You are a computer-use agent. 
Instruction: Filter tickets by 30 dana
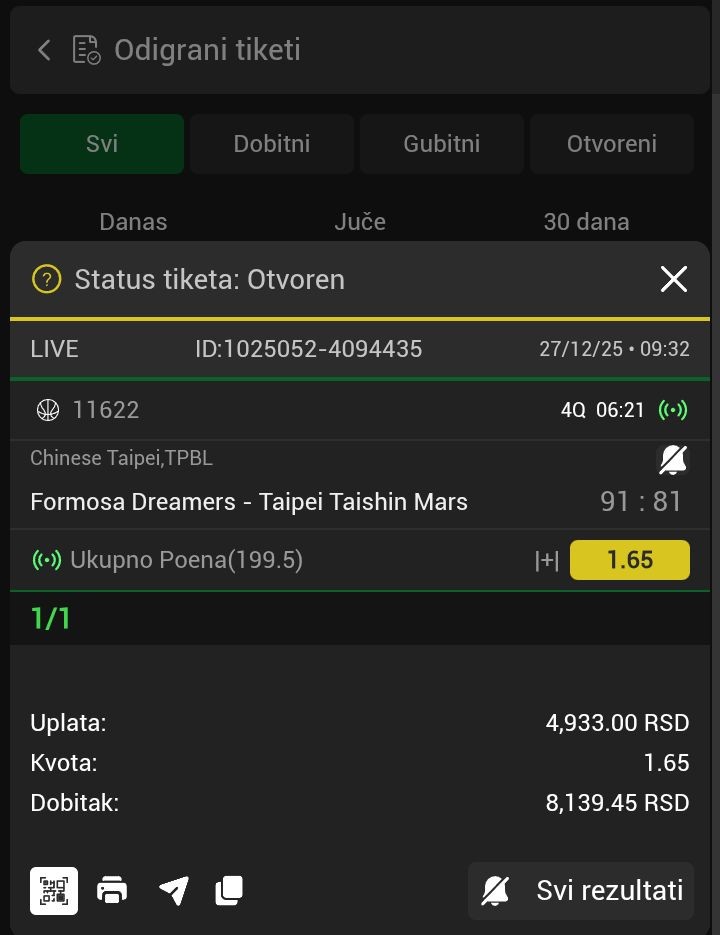click(586, 222)
